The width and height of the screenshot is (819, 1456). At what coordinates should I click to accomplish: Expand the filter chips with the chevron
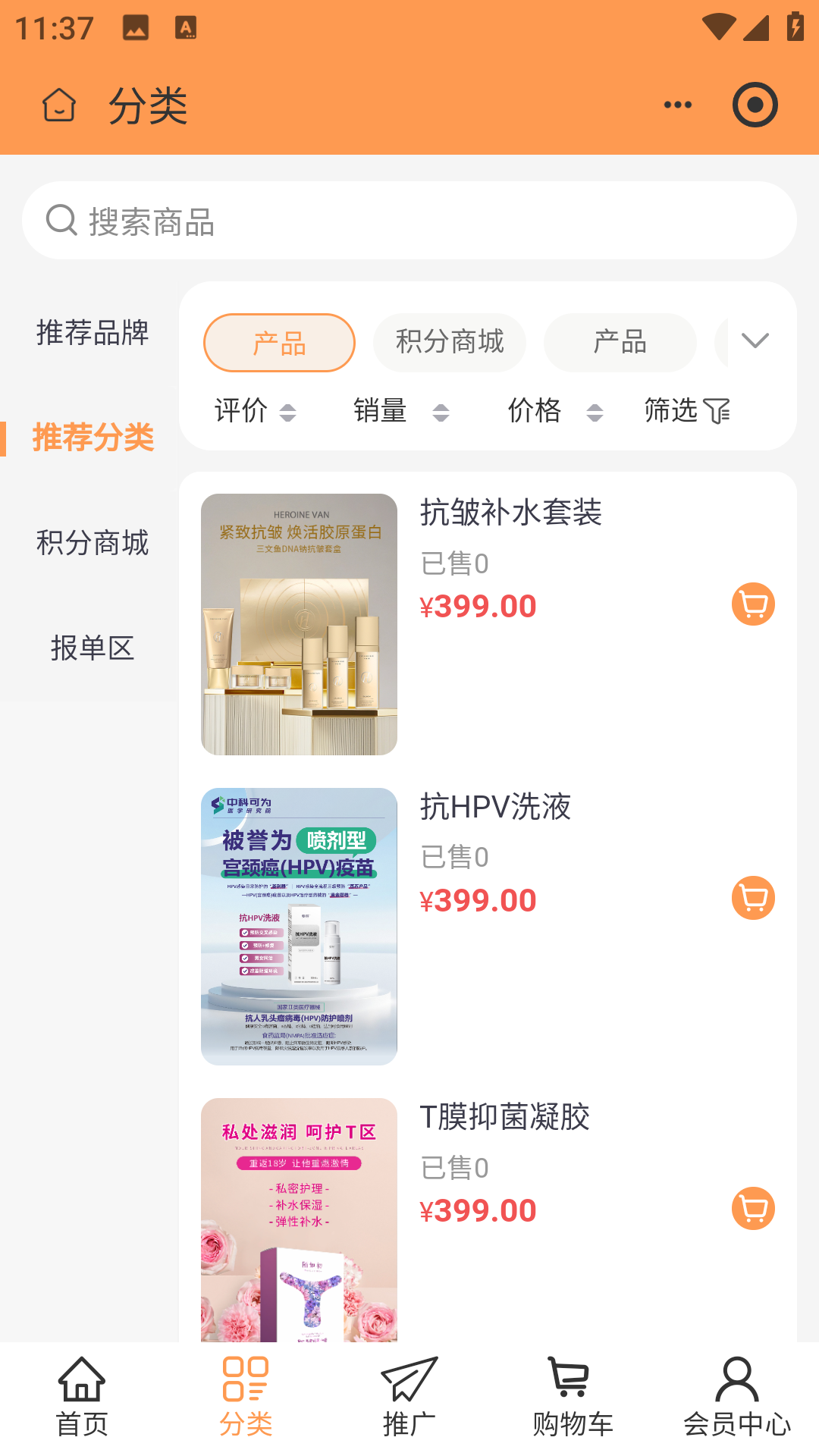click(755, 342)
